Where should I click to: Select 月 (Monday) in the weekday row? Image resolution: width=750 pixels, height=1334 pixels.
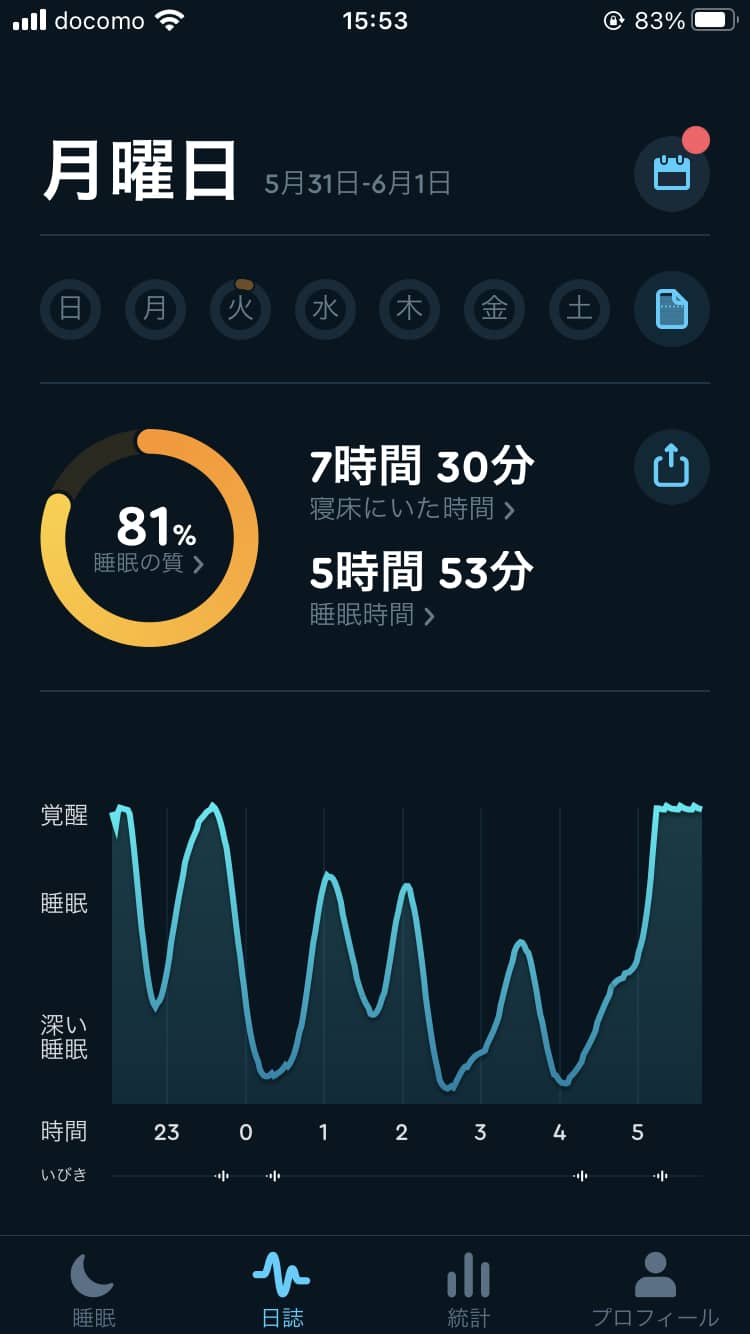click(155, 309)
